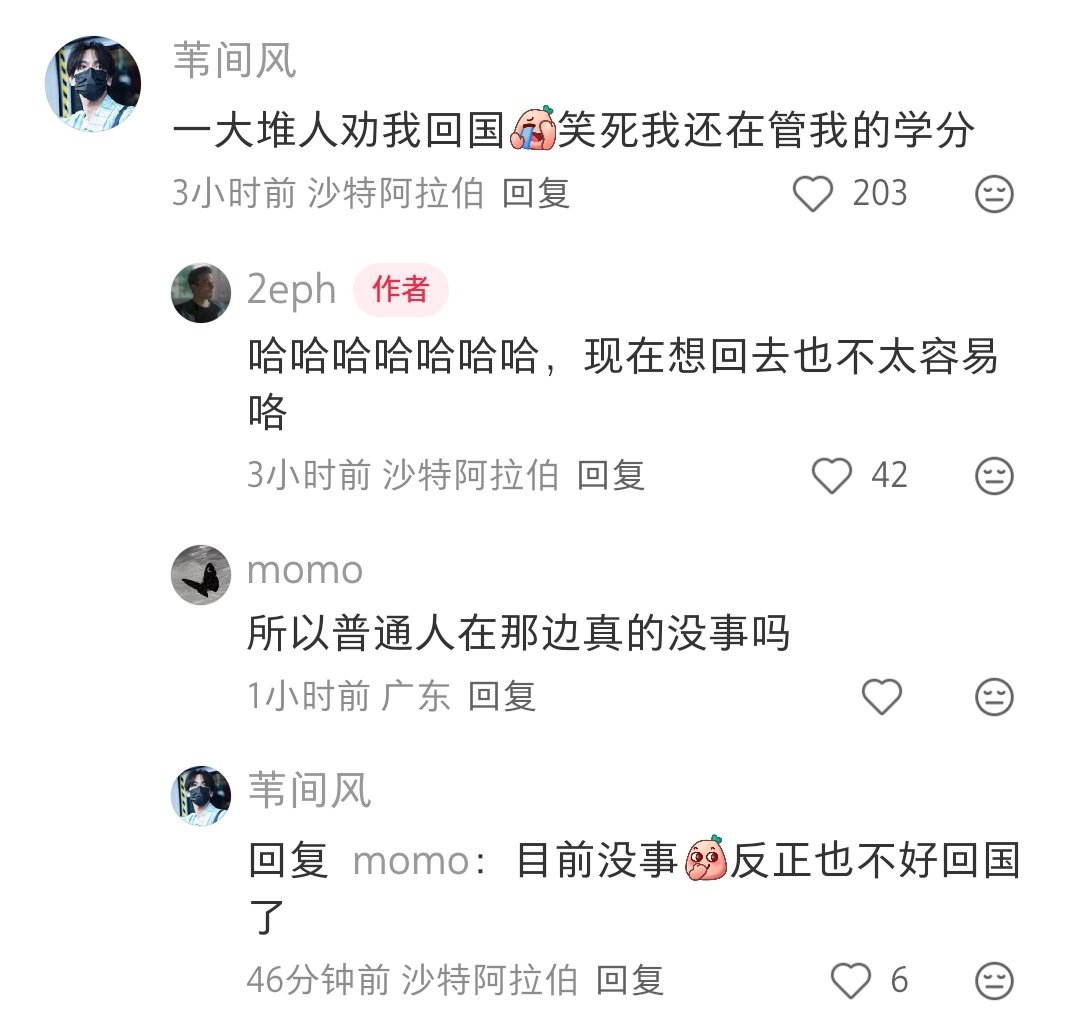The width and height of the screenshot is (1079, 1024).
Task: Dislike 2eph's reply with 42 likes
Action: tap(994, 475)
